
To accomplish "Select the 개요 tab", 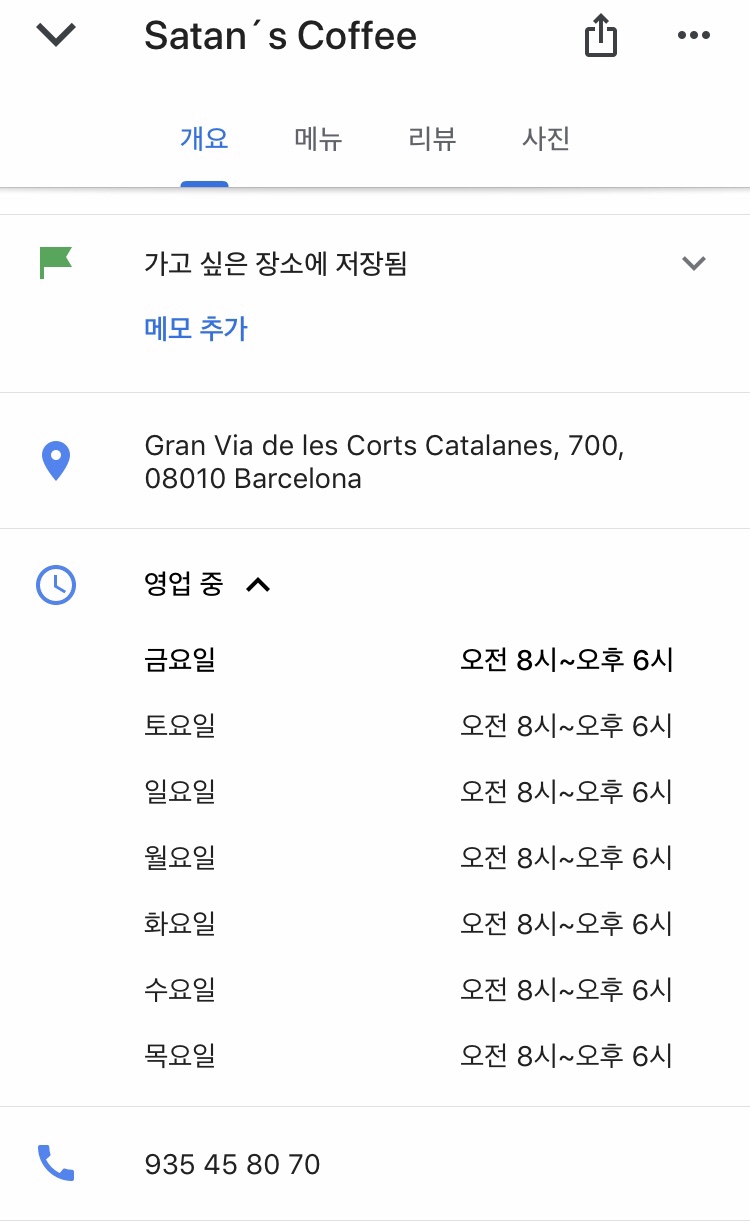I will [204, 138].
